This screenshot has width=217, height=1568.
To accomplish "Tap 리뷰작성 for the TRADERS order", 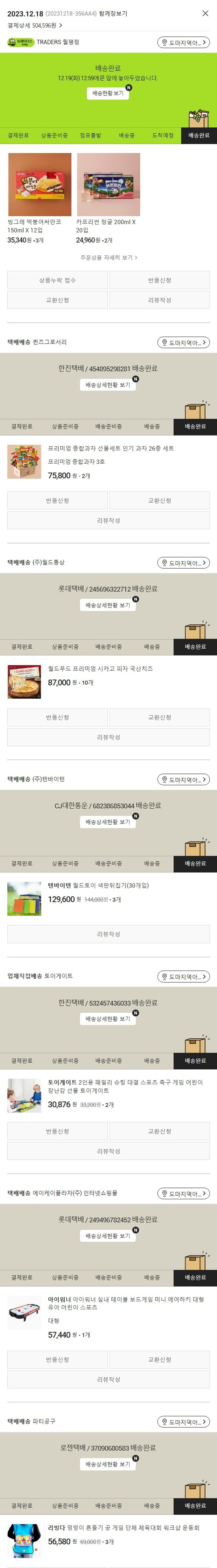I will [x=159, y=300].
